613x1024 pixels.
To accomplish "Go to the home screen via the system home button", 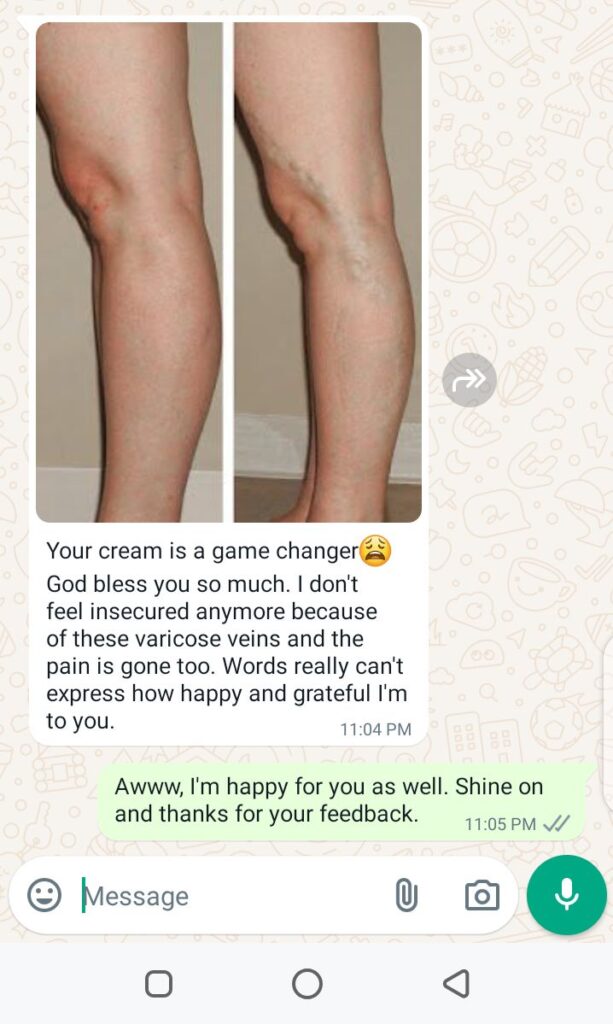I will pos(307,984).
